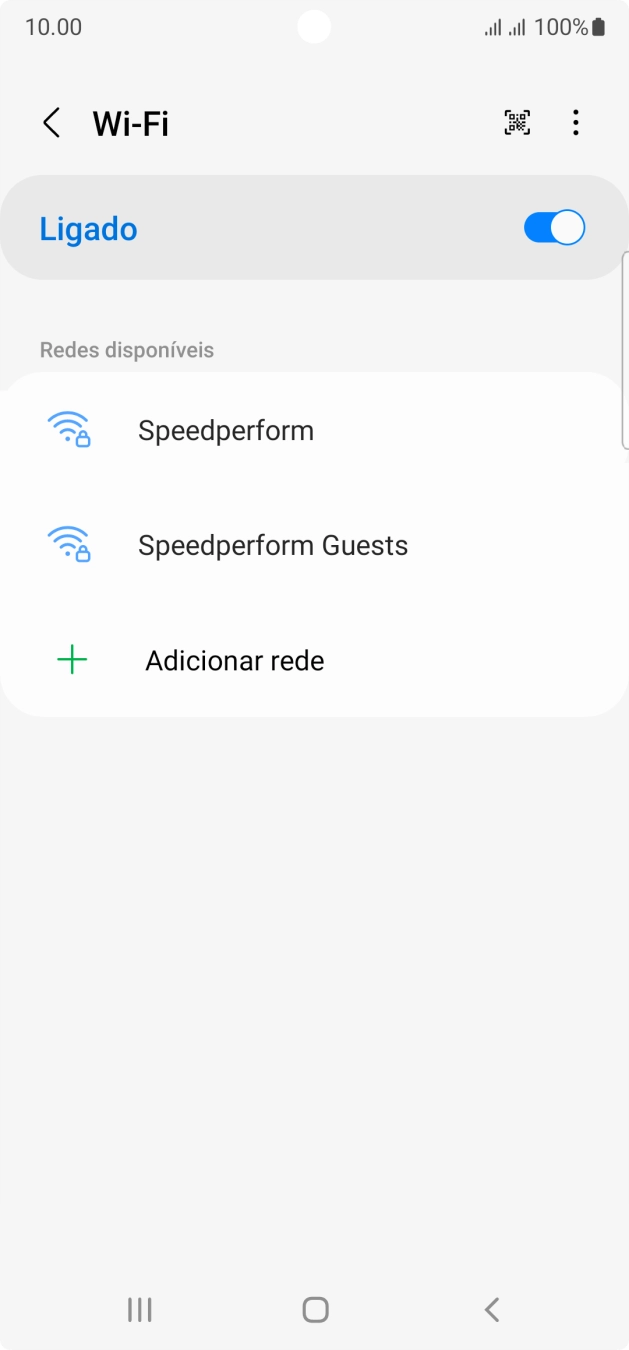Connect to the Speedperform network
Screen dimensions: 629x1350
click(226, 431)
